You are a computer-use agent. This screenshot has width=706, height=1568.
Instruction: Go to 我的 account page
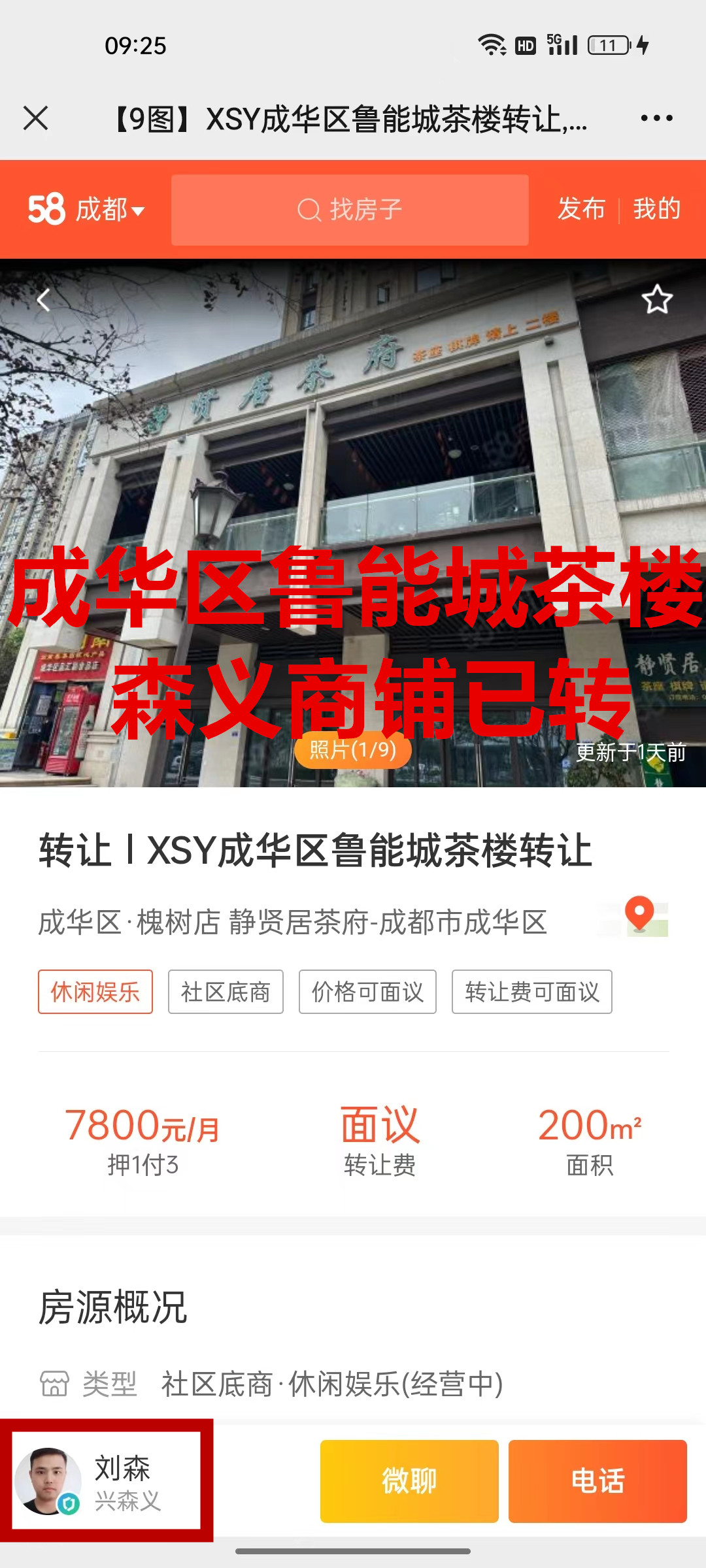pos(656,209)
